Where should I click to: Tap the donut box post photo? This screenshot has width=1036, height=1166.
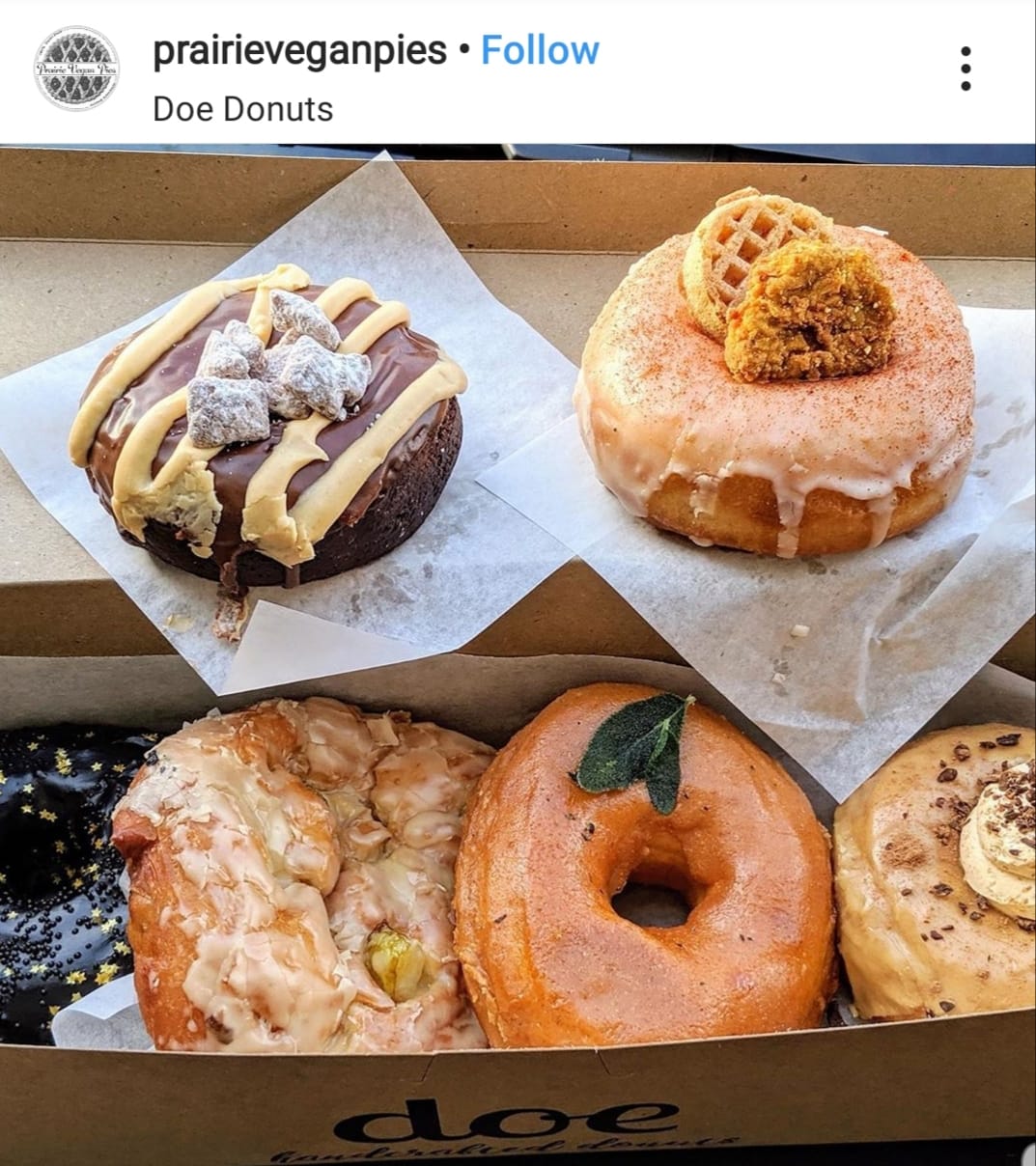point(518,654)
